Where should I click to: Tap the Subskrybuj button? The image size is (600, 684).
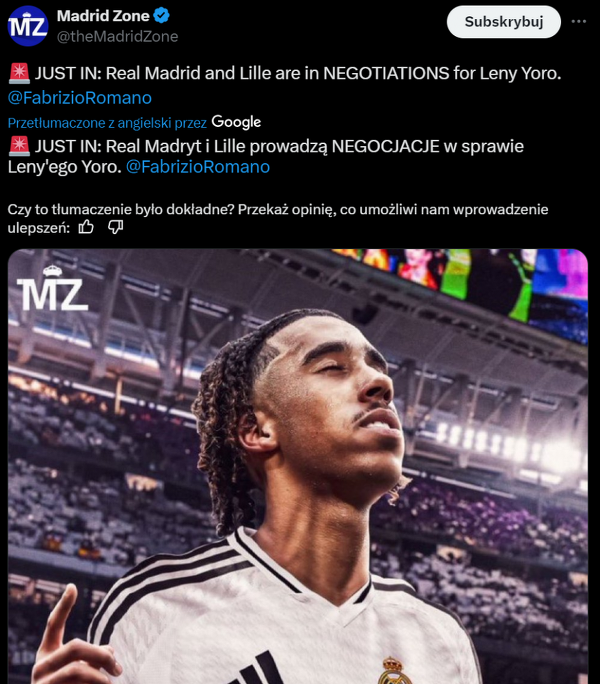click(x=503, y=22)
